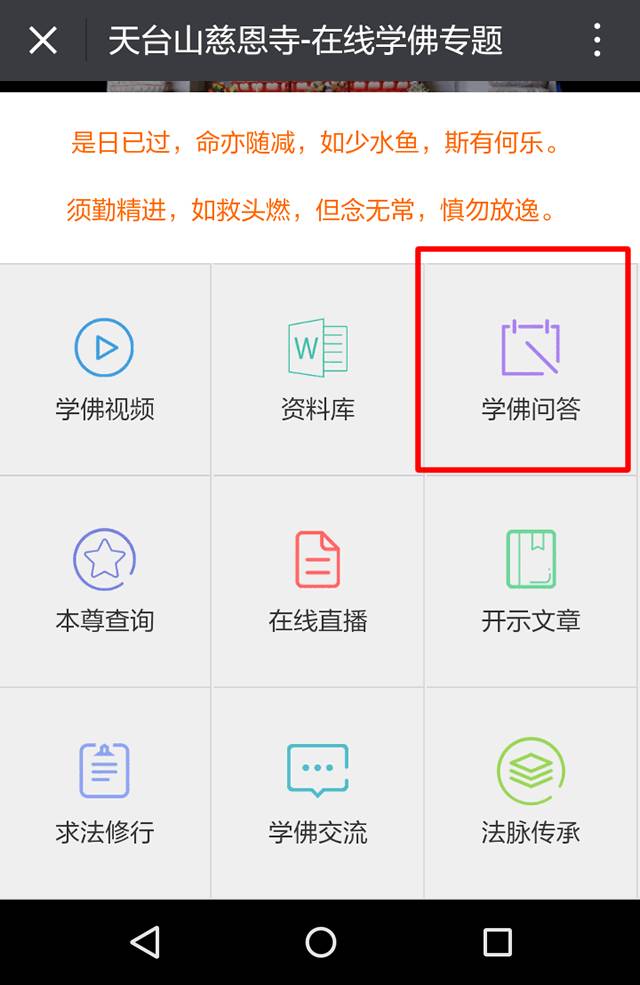The width and height of the screenshot is (640, 985).
Task: Open 学佛视频 videos
Action: (105, 369)
